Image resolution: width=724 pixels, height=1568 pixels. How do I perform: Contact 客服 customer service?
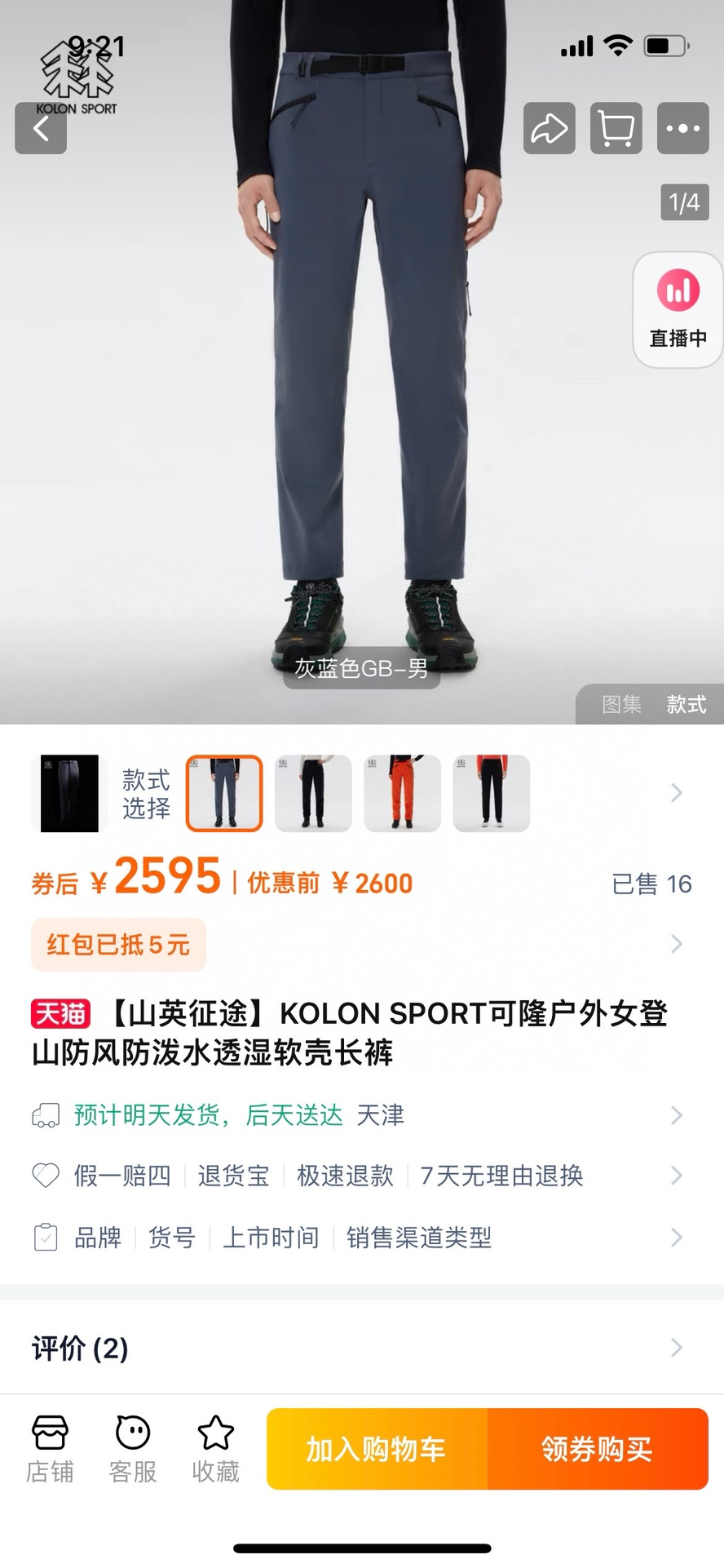coord(133,1450)
